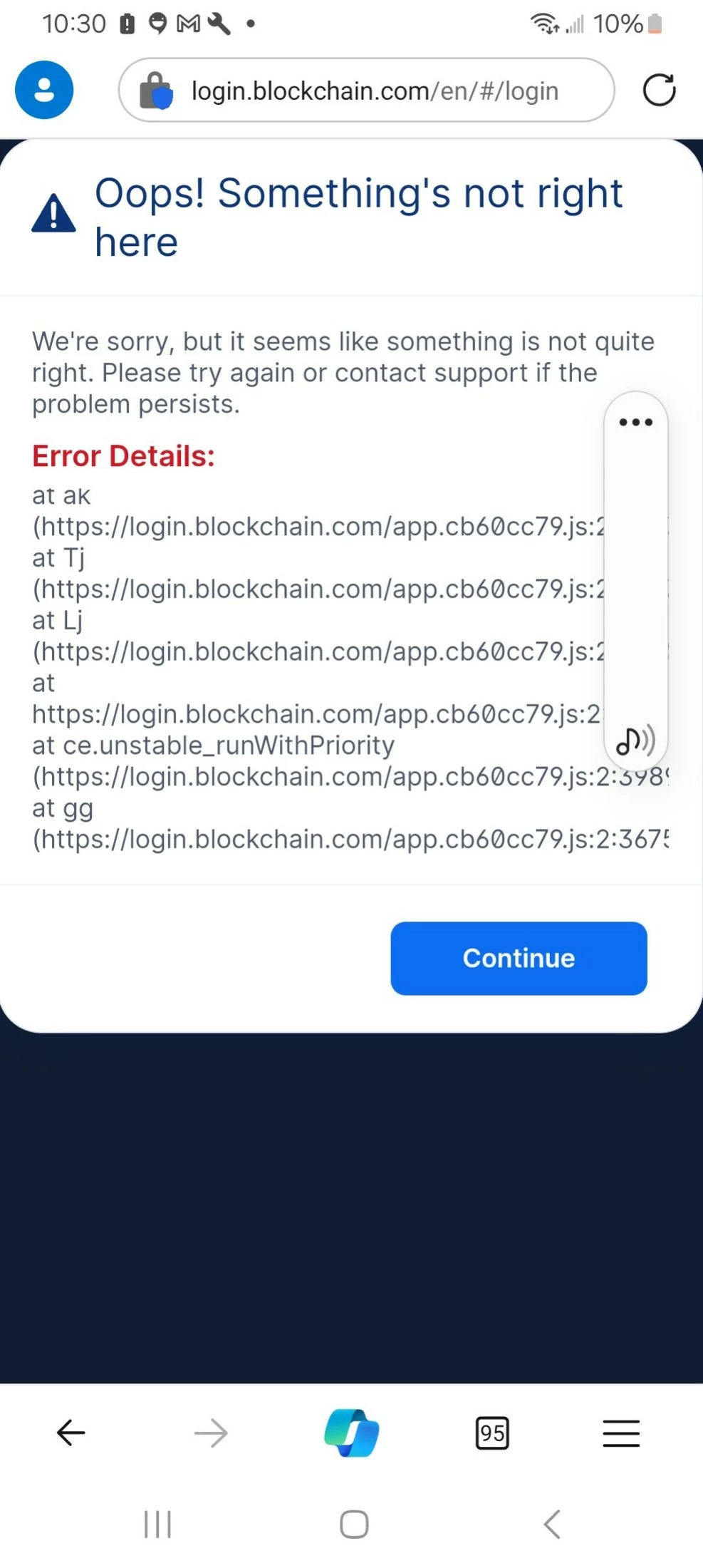The image size is (703, 1568).
Task: Go forward in the browser
Action: click(x=211, y=1433)
